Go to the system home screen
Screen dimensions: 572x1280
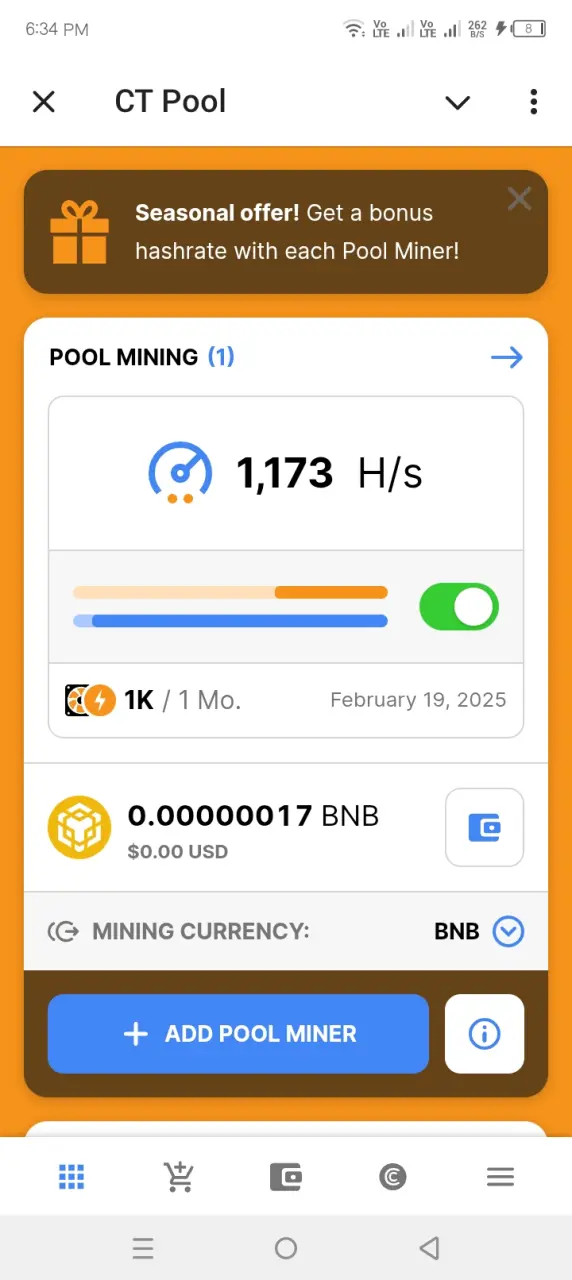click(286, 1248)
